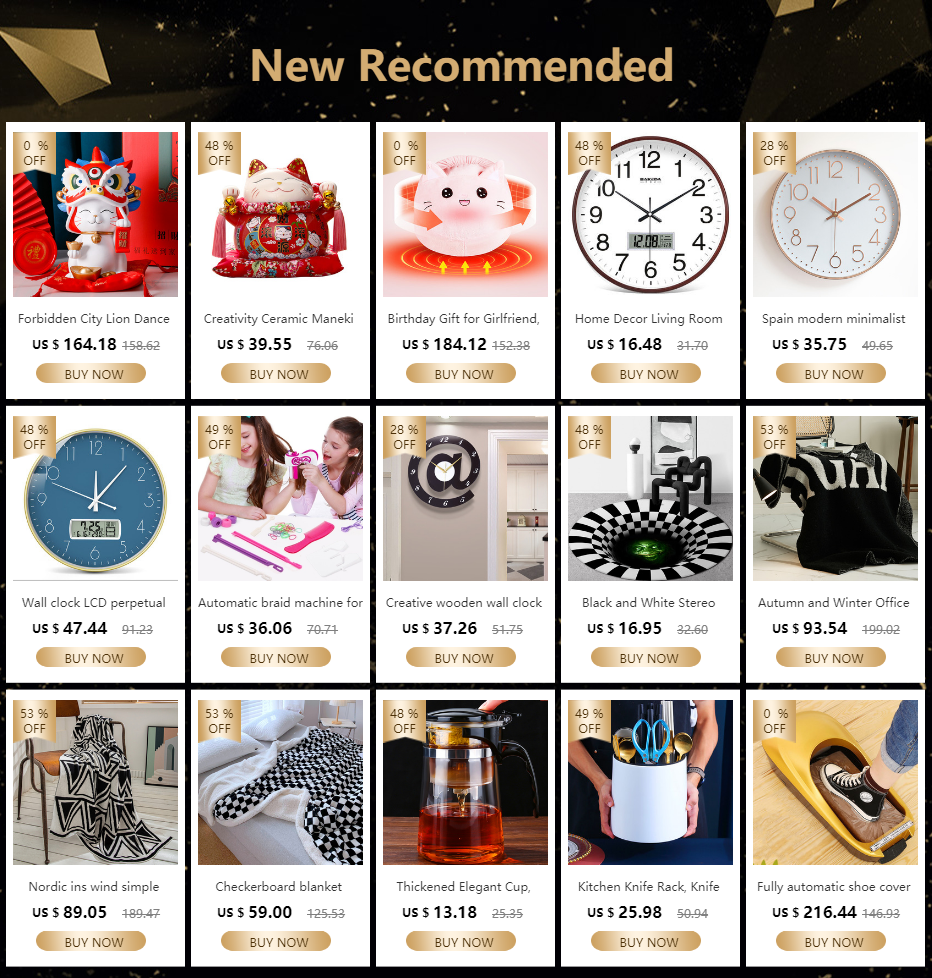Screen dimensions: 932x978
Task: Open Home Decor Living Room clock product
Action: (x=650, y=215)
